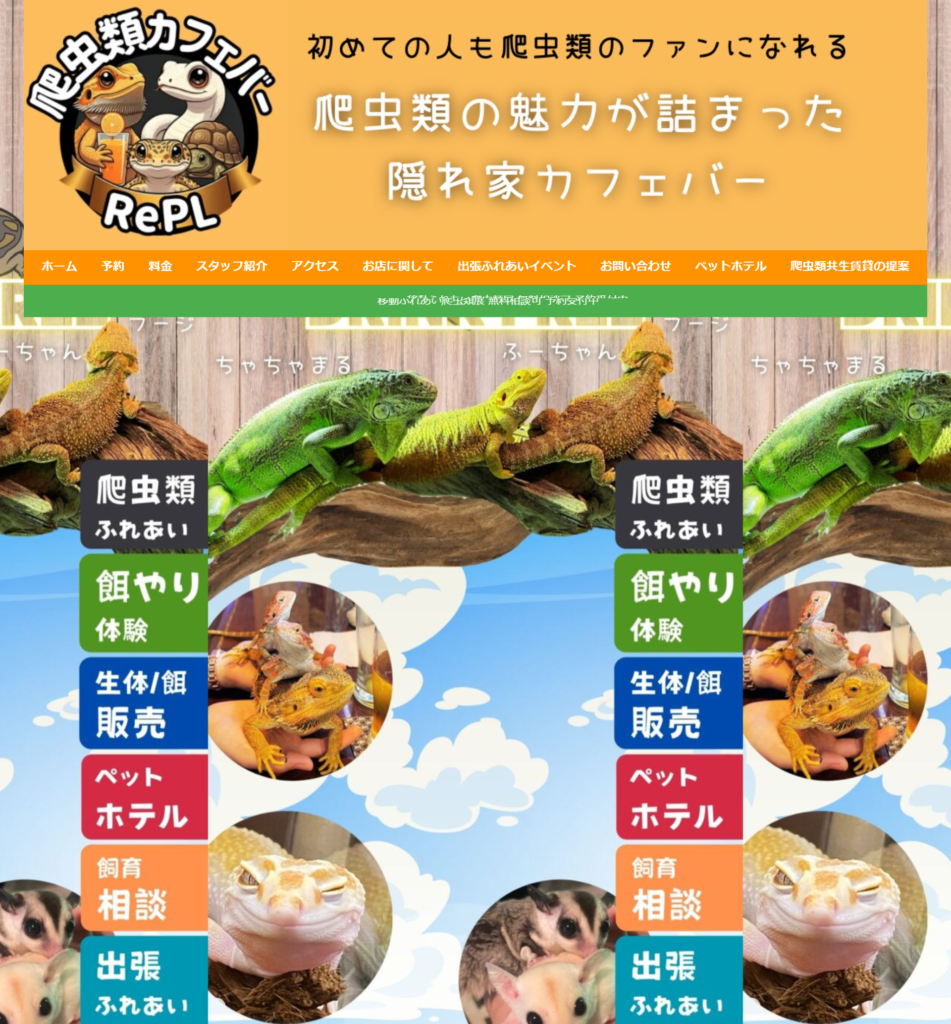
Task: Open the 予約 reservation page
Action: coord(112,266)
